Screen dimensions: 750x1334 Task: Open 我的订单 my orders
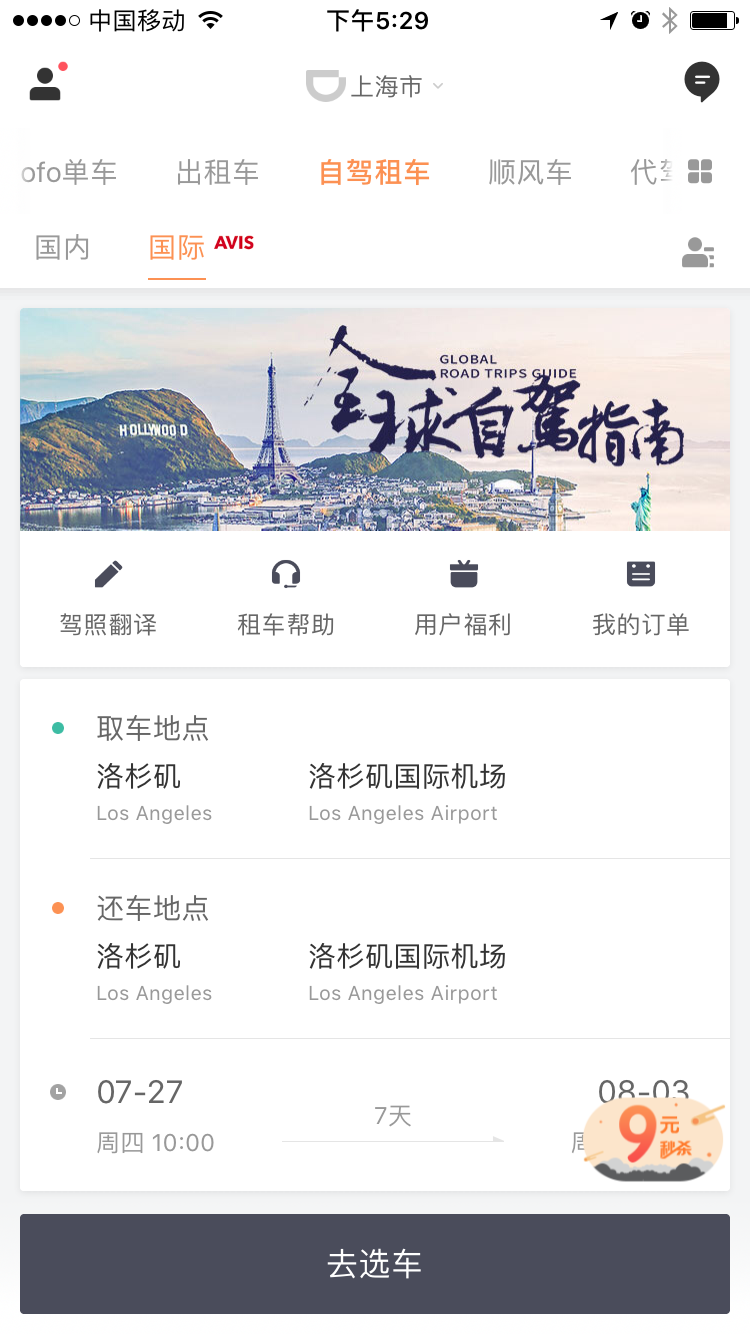pos(640,599)
